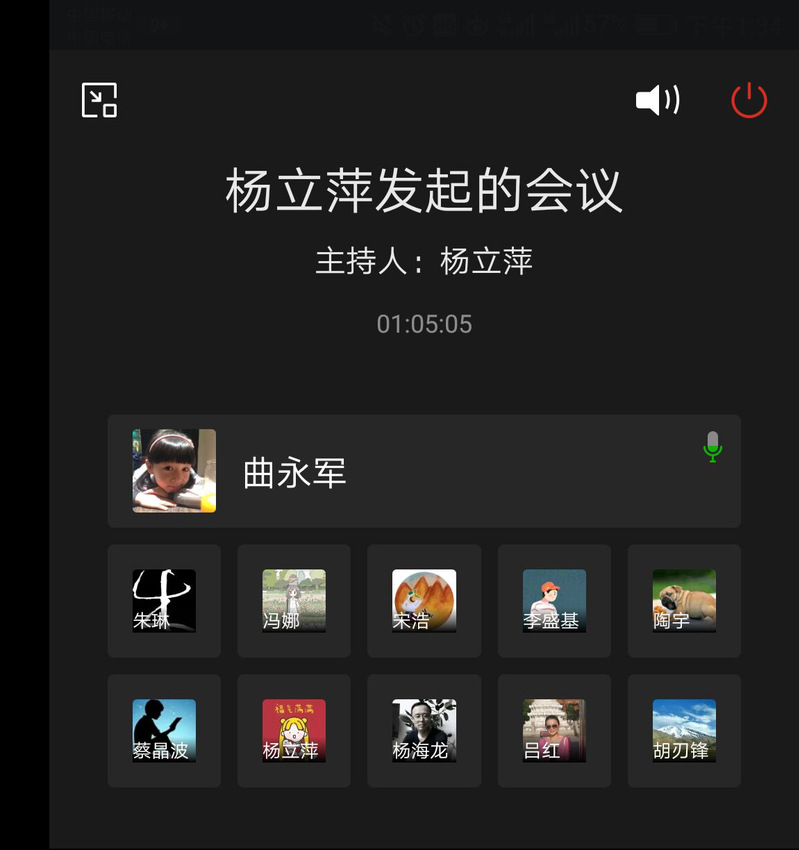Tap participant 杨海龙
Screen dimensions: 799x850
424,731
